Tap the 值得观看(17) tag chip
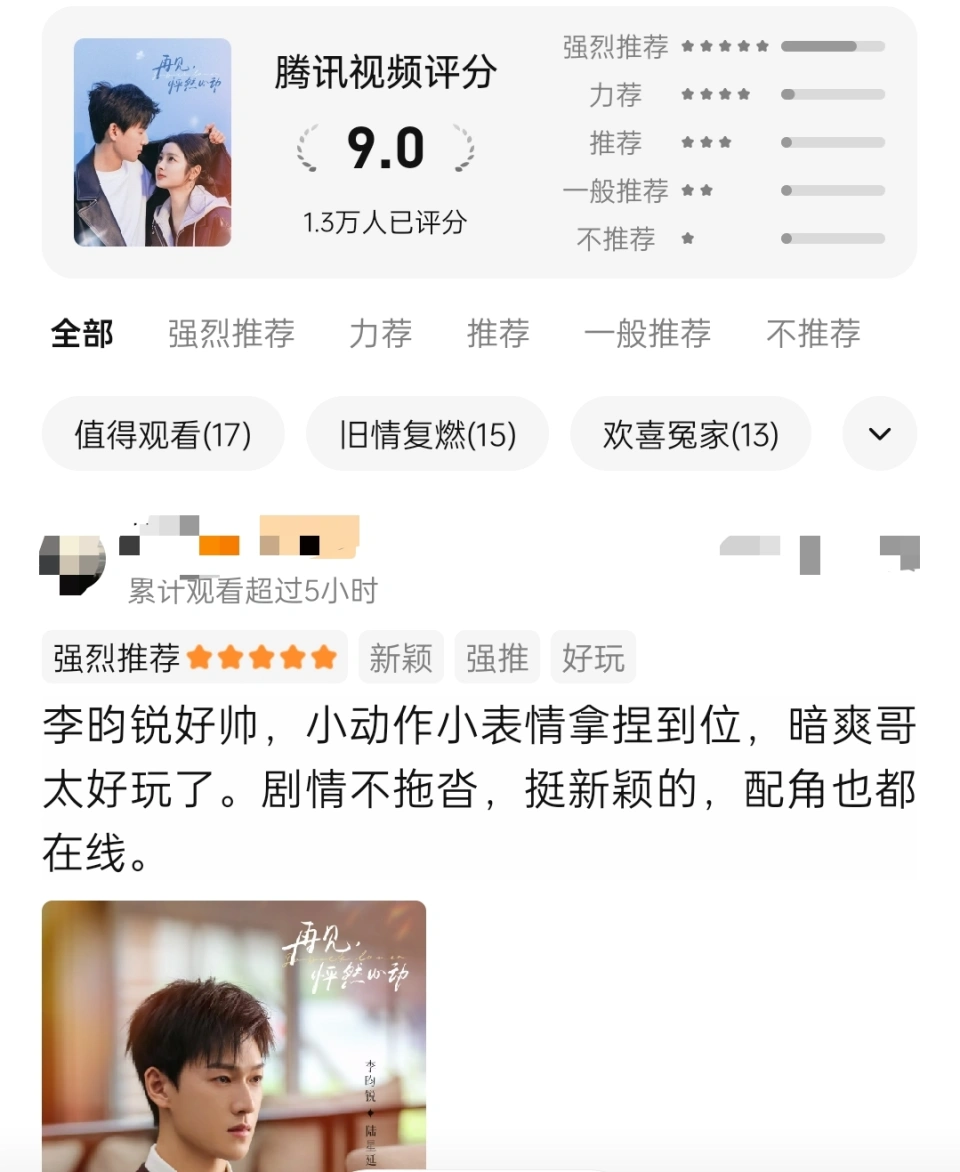 163,435
